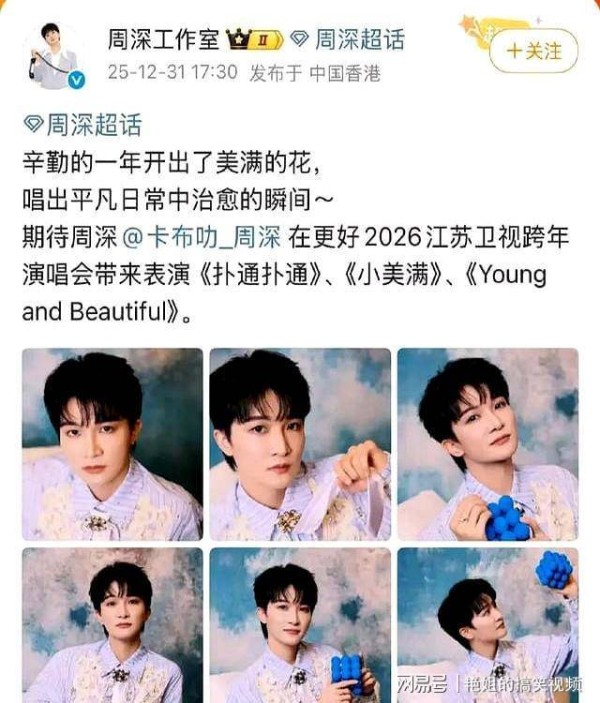Follow the account with the +关注 button

coord(533,49)
